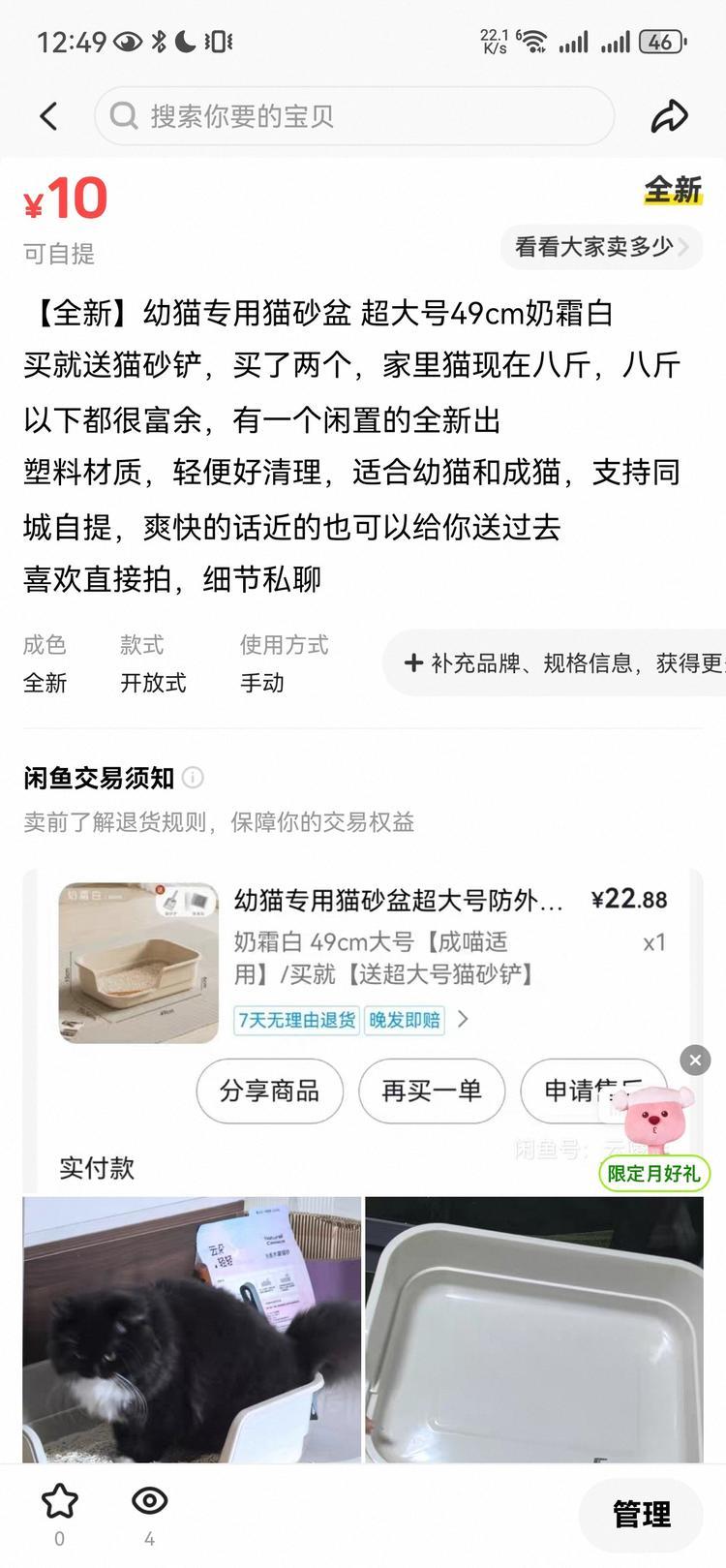The image size is (726, 1568).
Task: Open 看看大家卖多少 price comparison
Action: [x=600, y=247]
